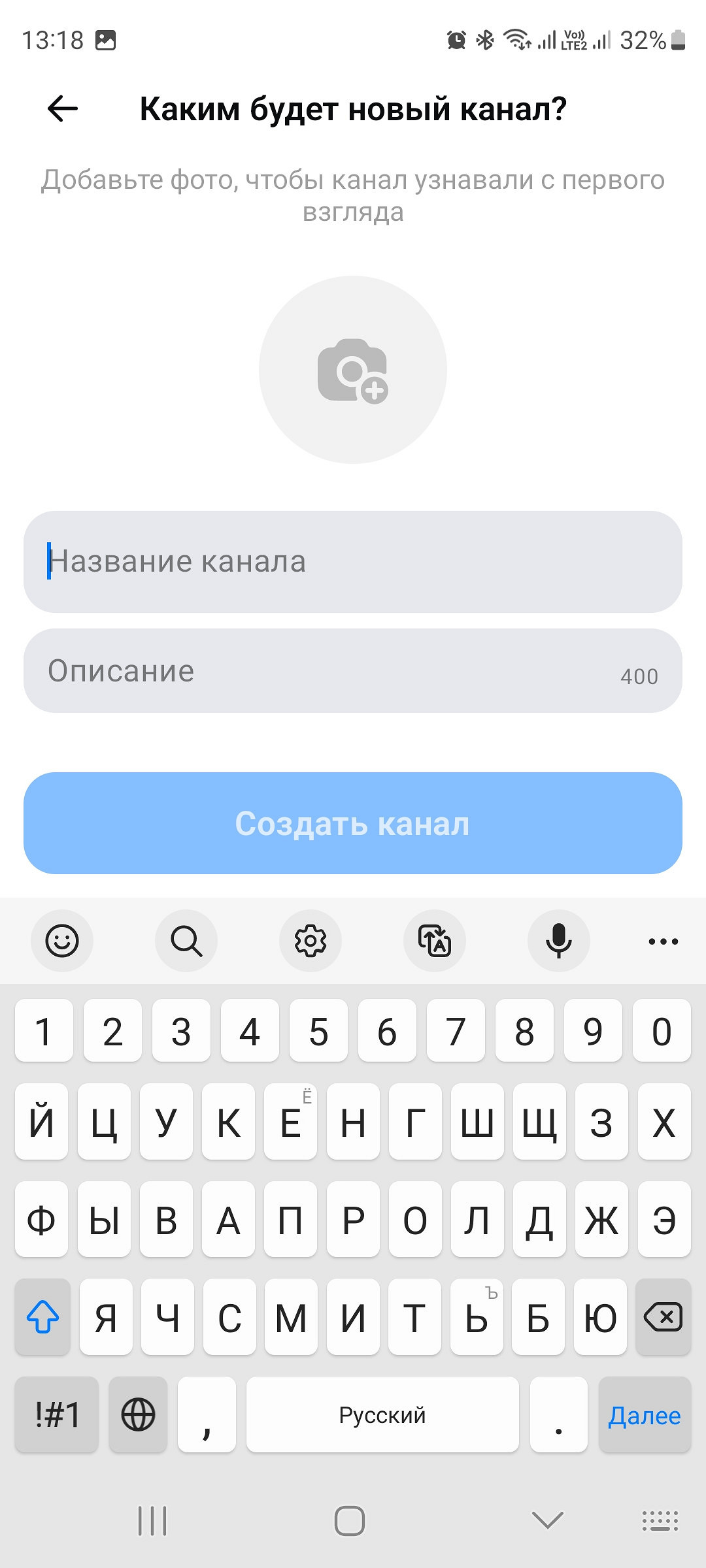Open symbols layout with !#1 key
The width and height of the screenshot is (706, 1568).
pyautogui.click(x=57, y=1415)
